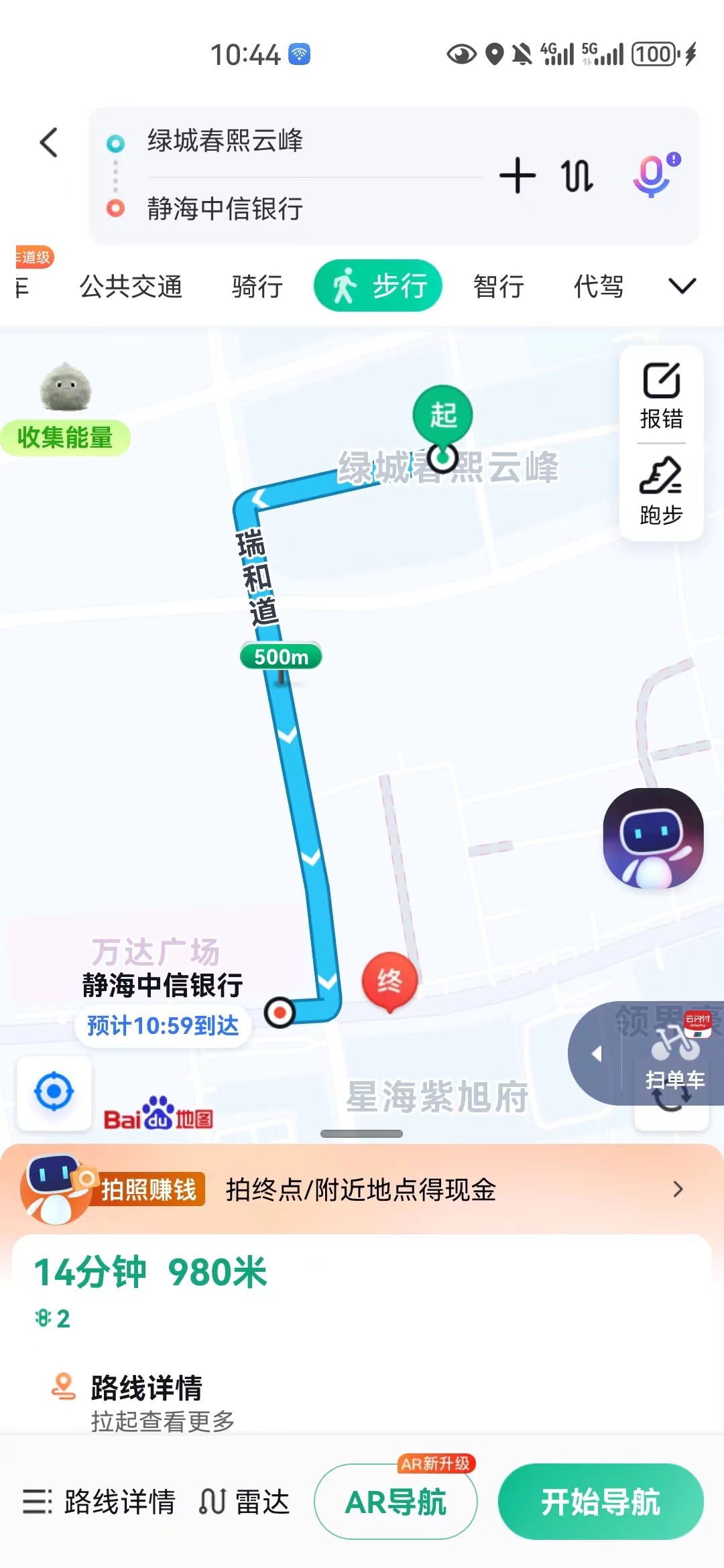
Task: Open the robot AI assistant
Action: point(653,838)
